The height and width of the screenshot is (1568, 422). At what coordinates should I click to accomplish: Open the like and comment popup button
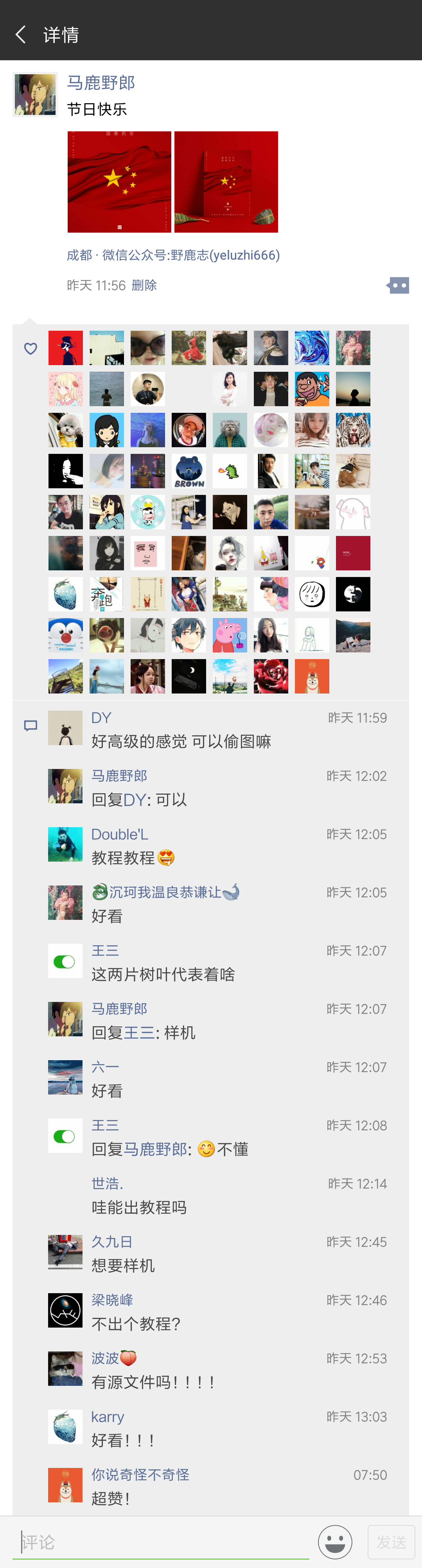pyautogui.click(x=398, y=285)
